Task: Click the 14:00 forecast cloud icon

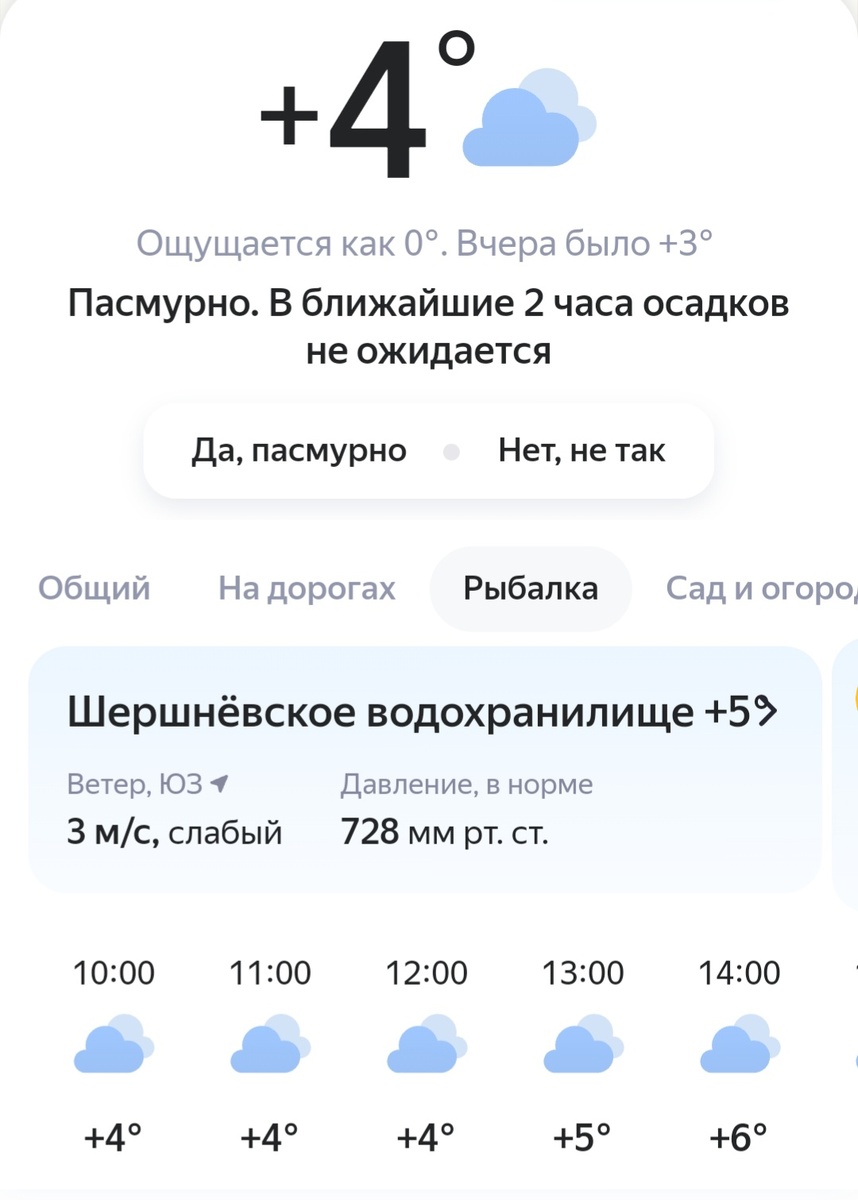Action: tap(740, 1046)
